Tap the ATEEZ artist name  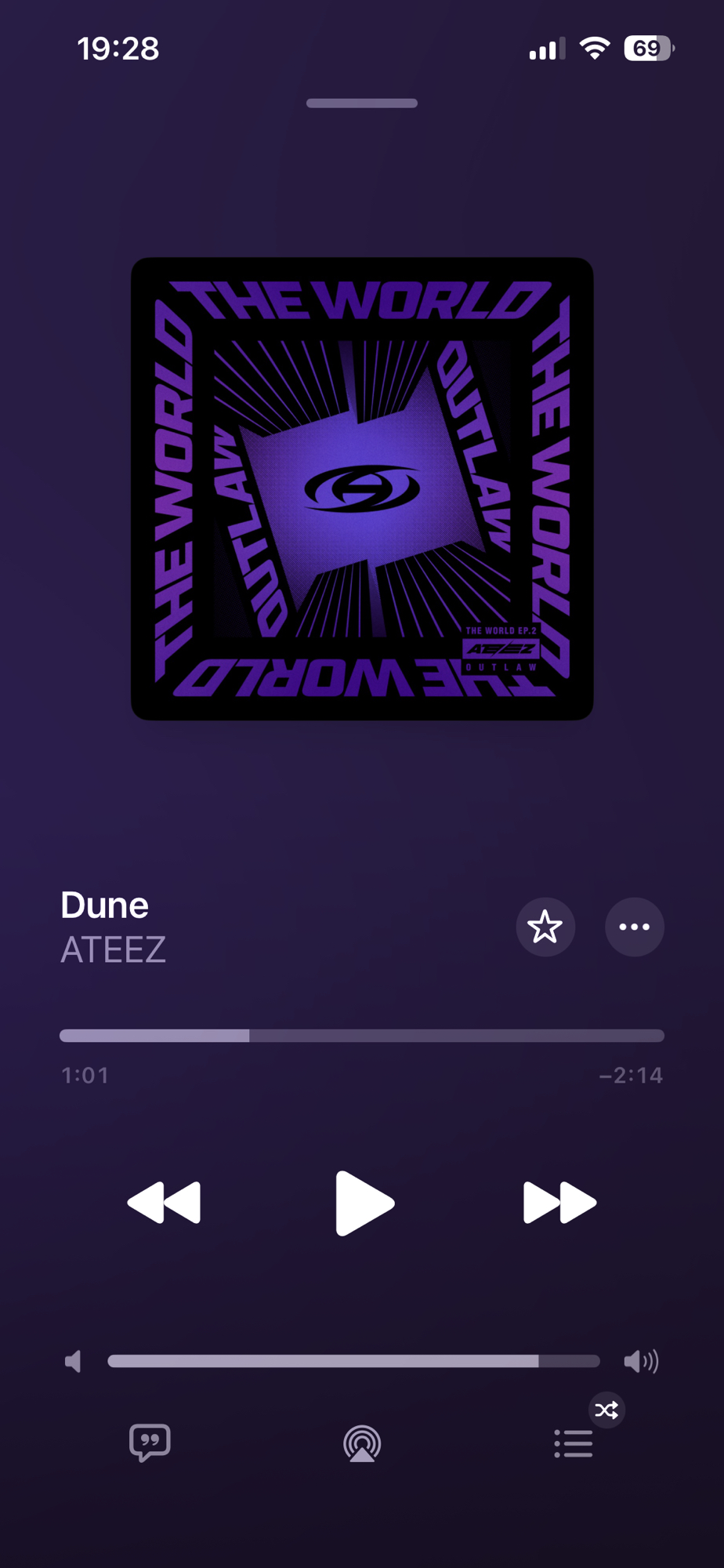click(114, 949)
